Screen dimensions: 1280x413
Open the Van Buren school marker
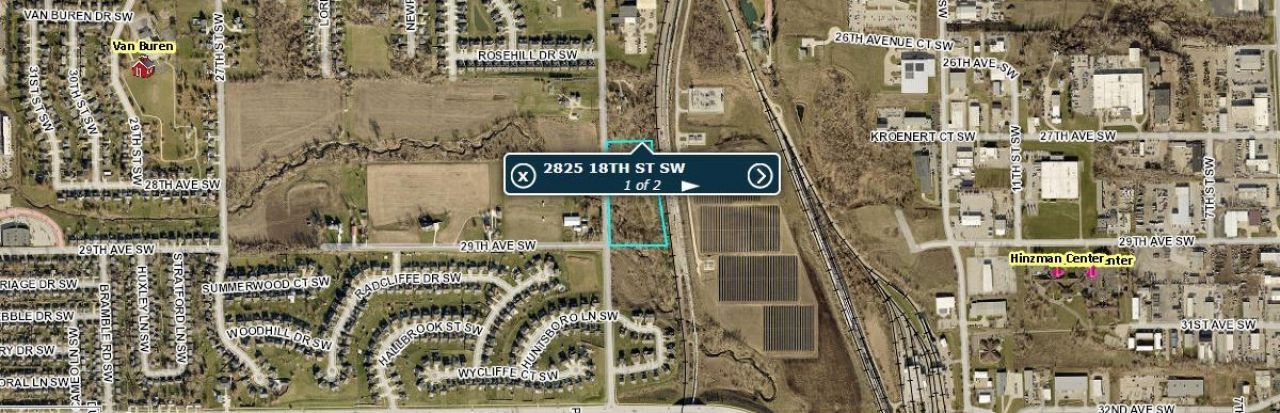[x=143, y=67]
